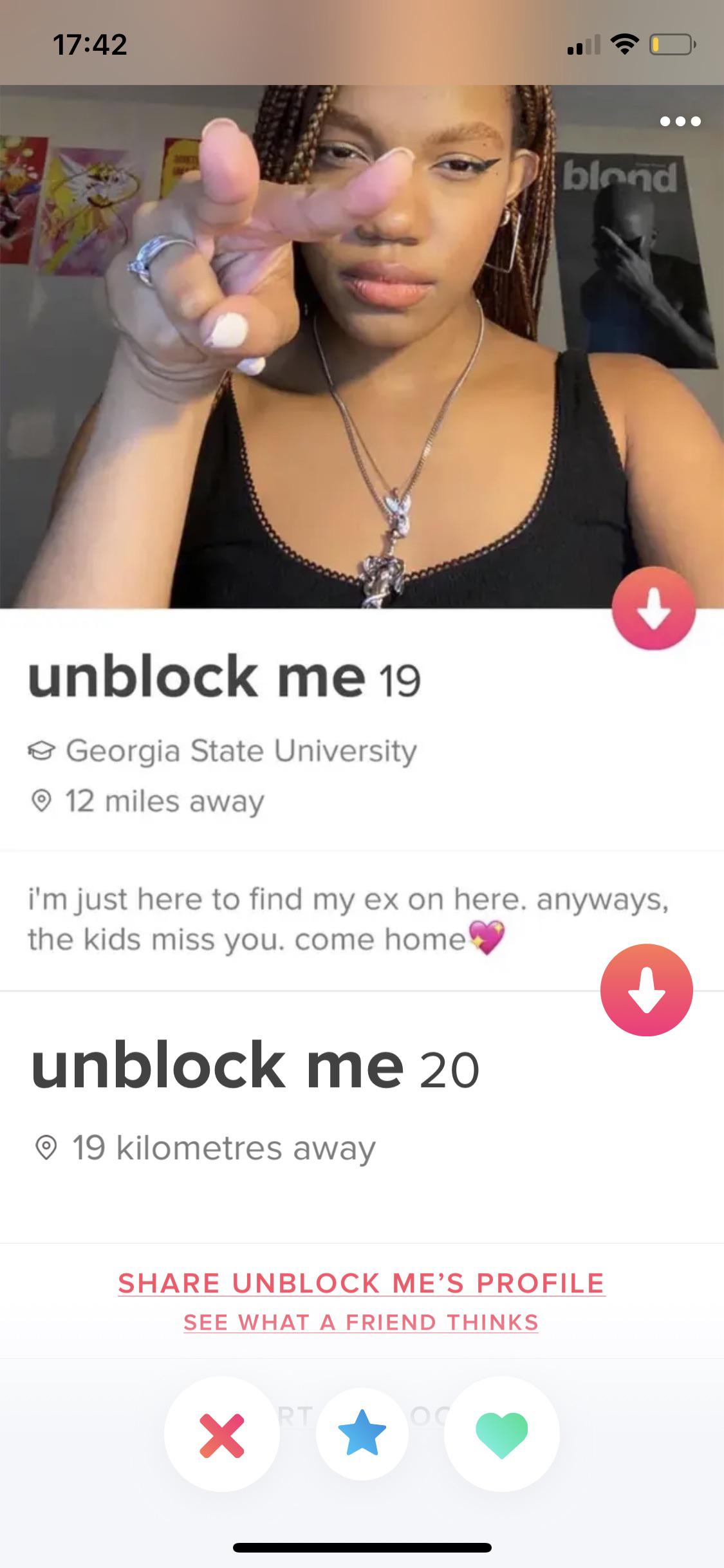Tap the down arrow above 'unblock me 20'
724x1568 pixels.
pos(646,989)
